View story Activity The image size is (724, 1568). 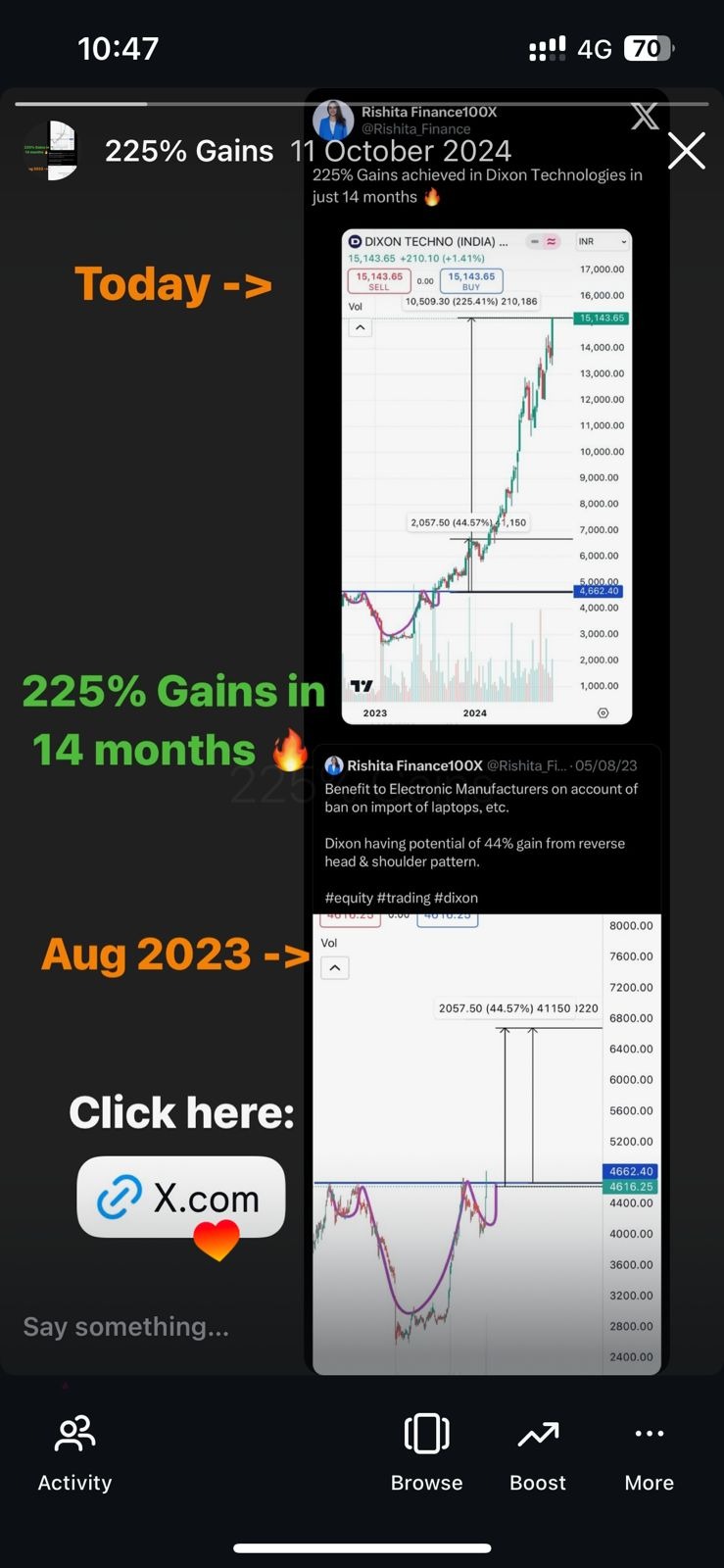tap(74, 1453)
